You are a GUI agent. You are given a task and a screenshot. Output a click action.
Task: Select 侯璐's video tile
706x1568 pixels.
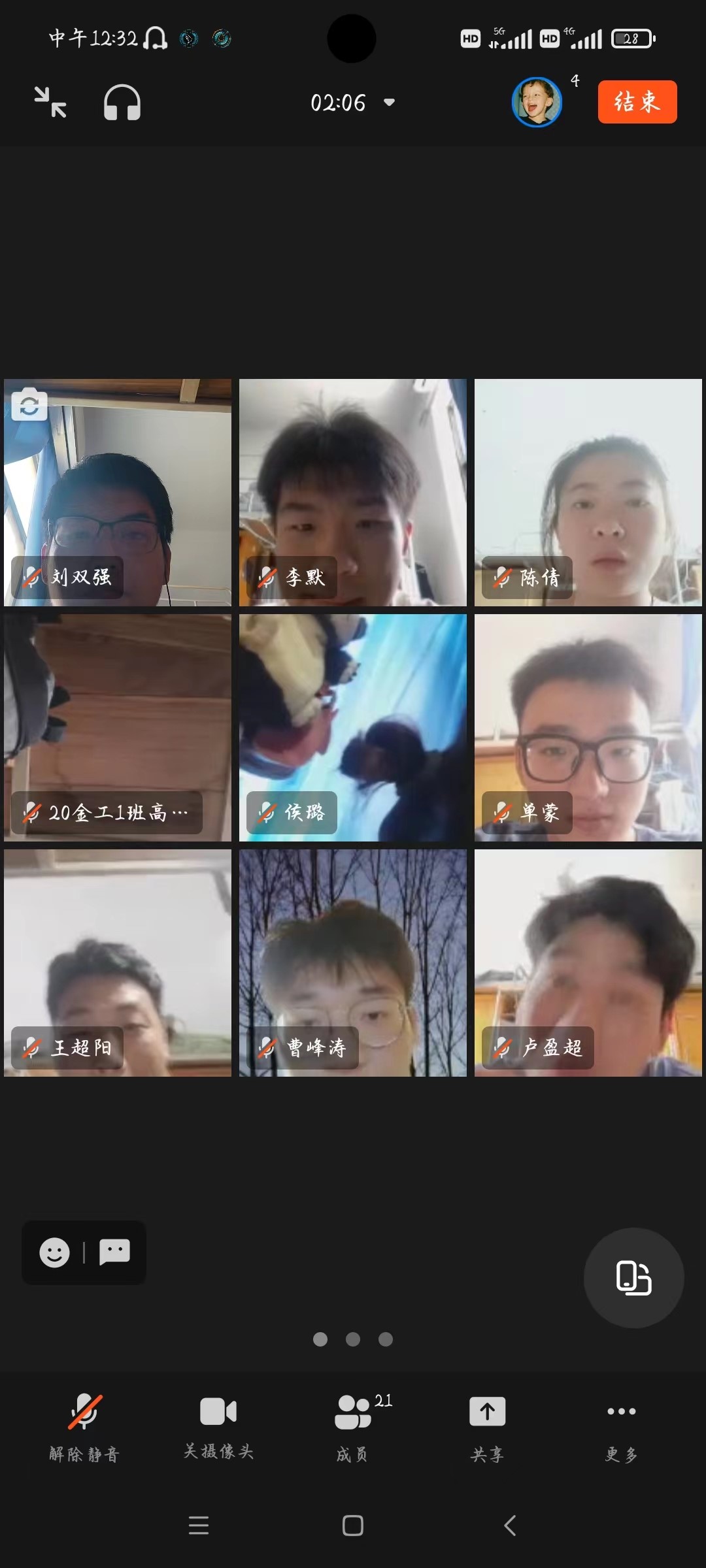point(353,727)
